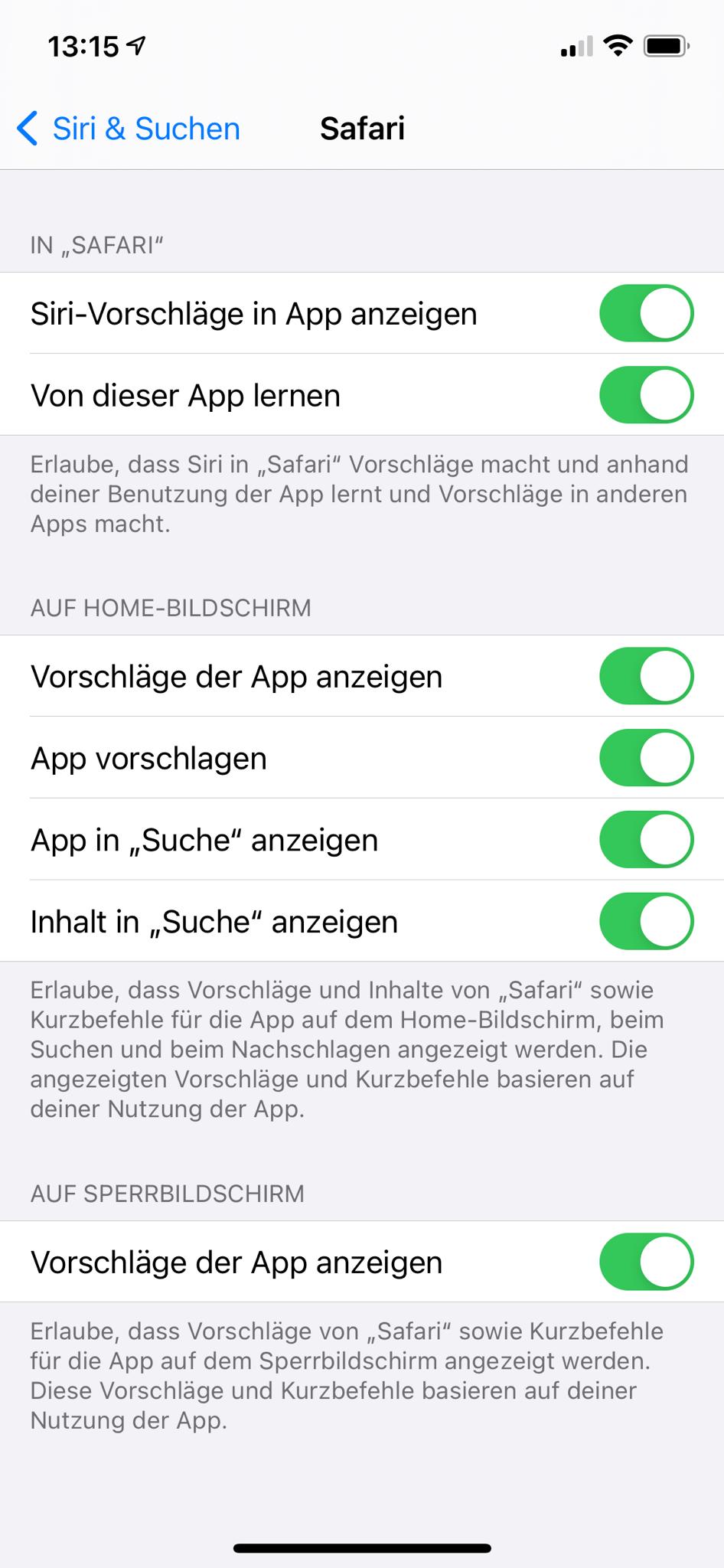Turn off Von dieser App lernen

click(x=646, y=395)
